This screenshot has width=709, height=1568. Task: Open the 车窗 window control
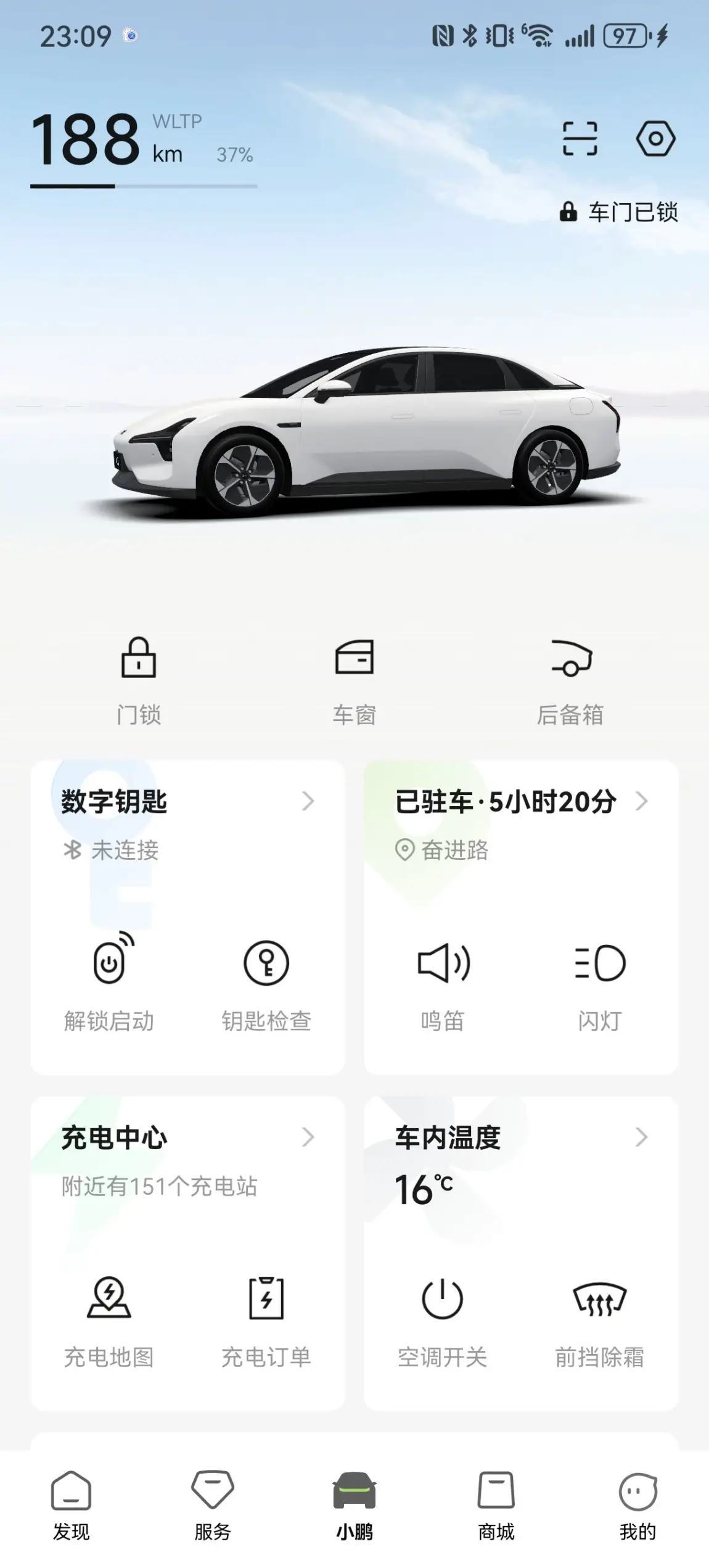(x=354, y=680)
